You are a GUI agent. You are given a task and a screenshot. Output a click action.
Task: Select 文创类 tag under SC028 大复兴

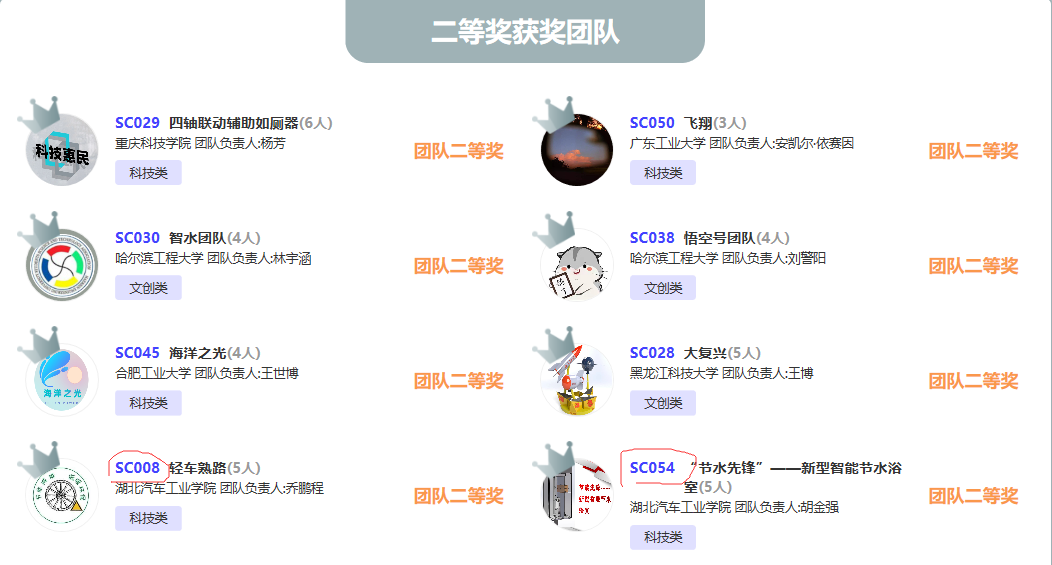(662, 403)
